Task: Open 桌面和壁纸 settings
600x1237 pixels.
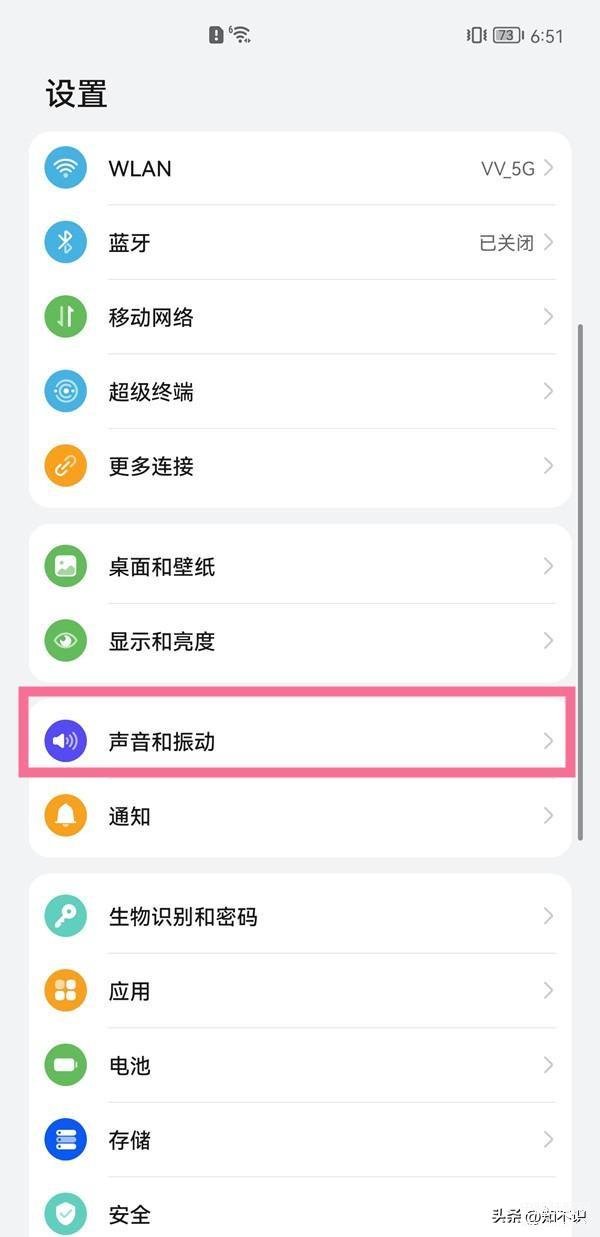Action: [x=300, y=566]
